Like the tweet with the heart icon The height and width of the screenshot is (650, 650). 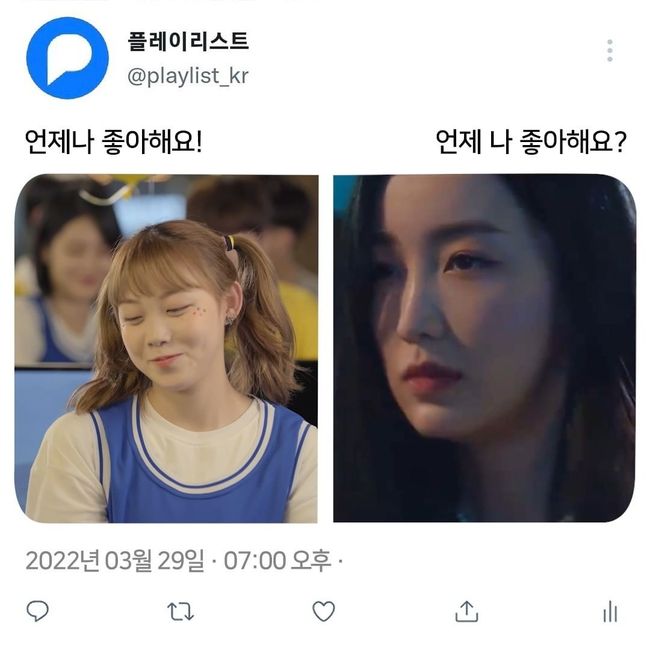click(x=323, y=611)
